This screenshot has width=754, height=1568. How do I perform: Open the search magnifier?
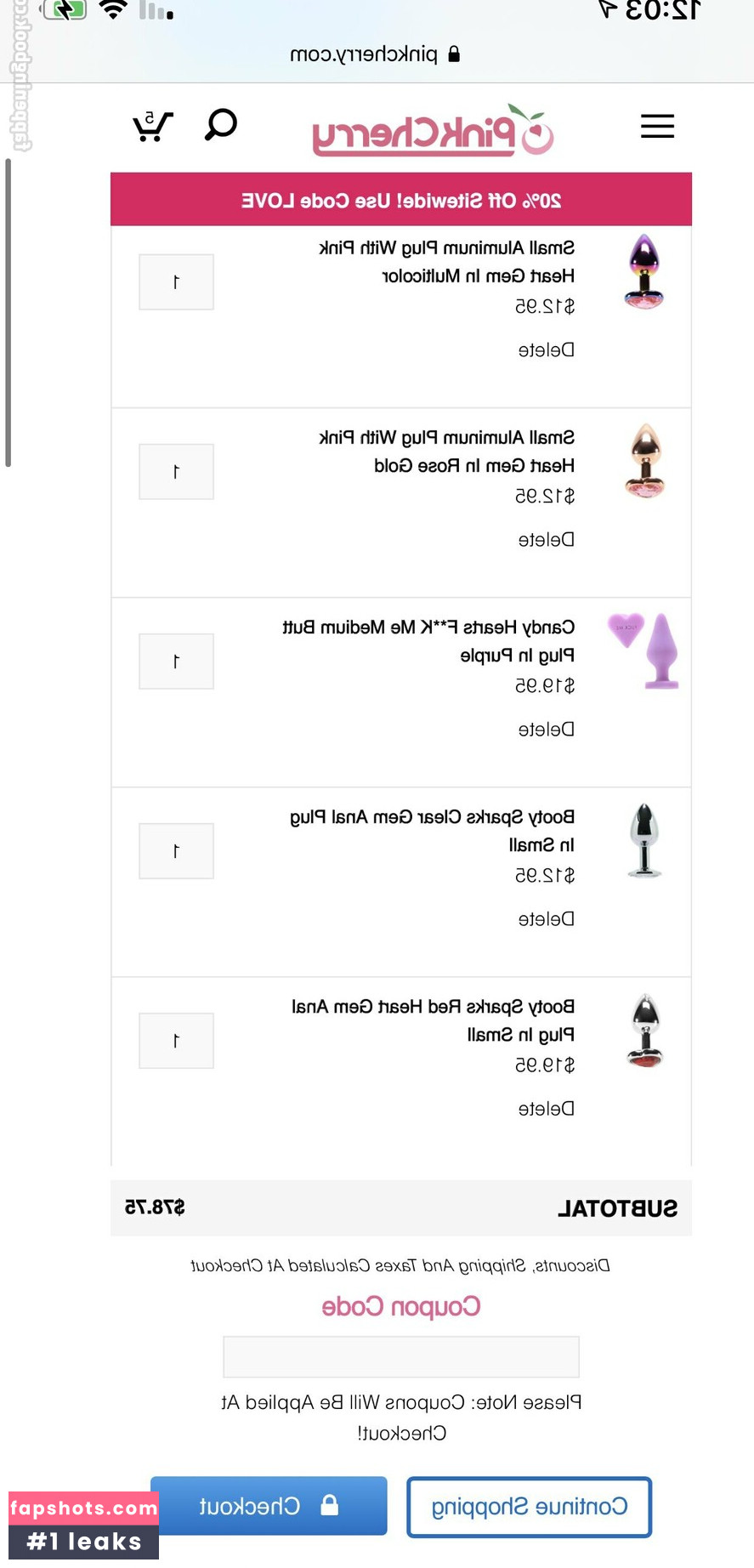pyautogui.click(x=221, y=125)
